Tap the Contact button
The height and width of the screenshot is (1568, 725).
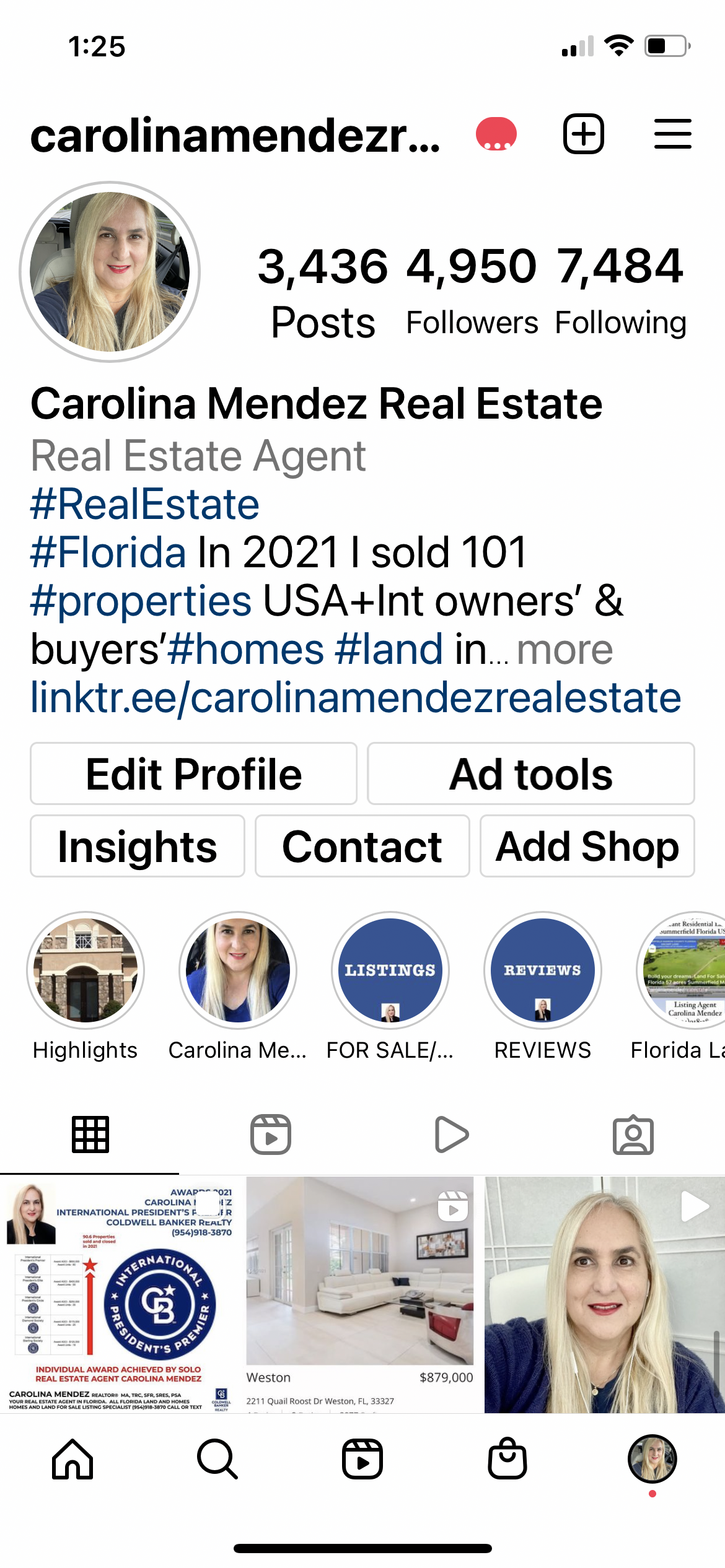(x=362, y=846)
